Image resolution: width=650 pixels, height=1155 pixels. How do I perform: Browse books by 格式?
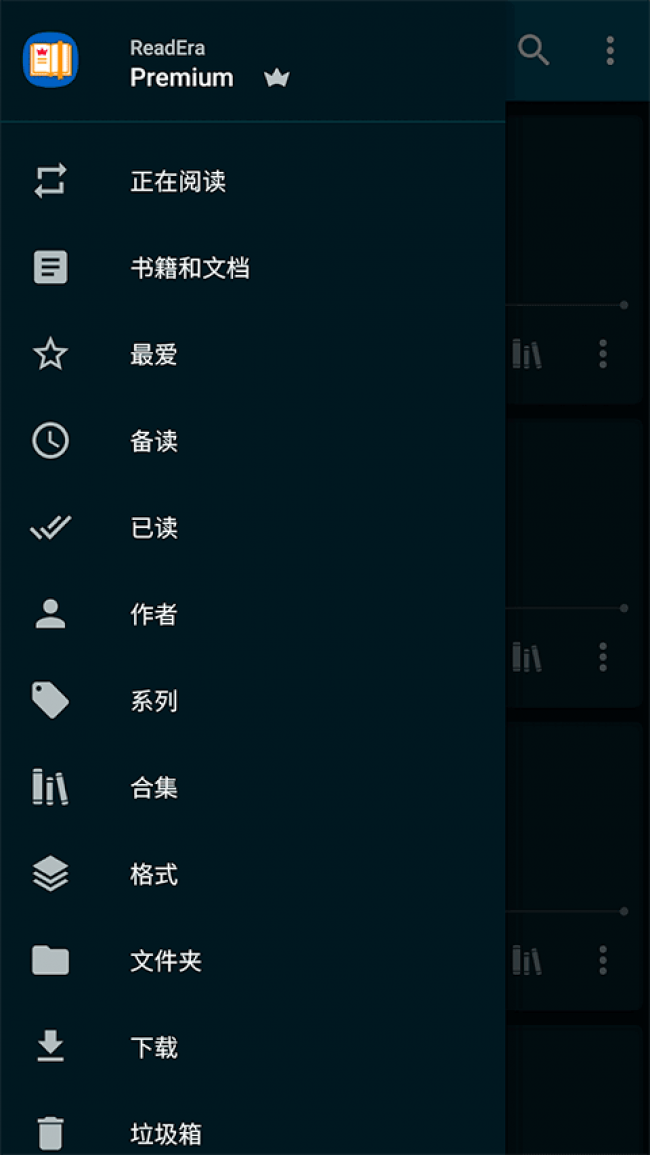click(154, 875)
